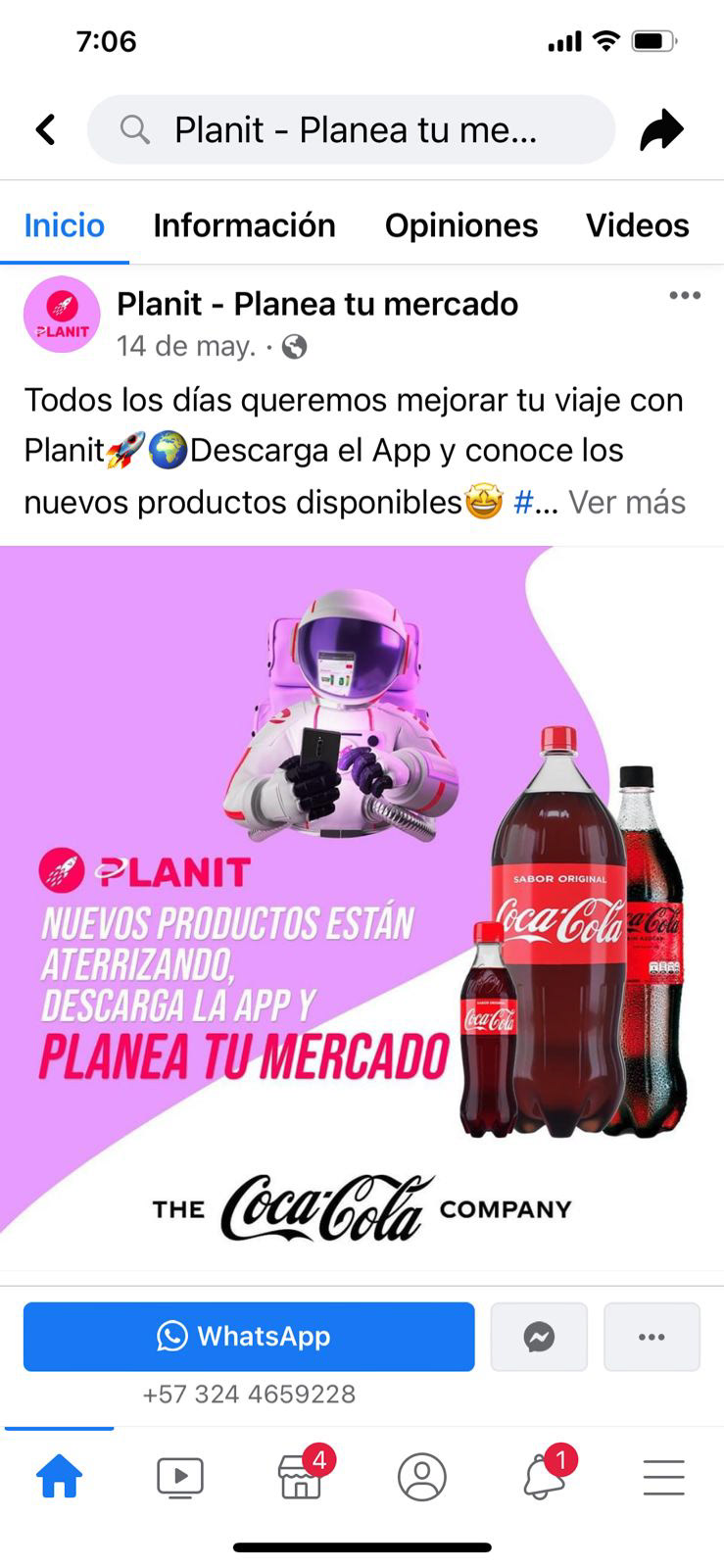Open Messenger chat with the page
Viewport: 724px width, 1568px height.
pos(539,1336)
